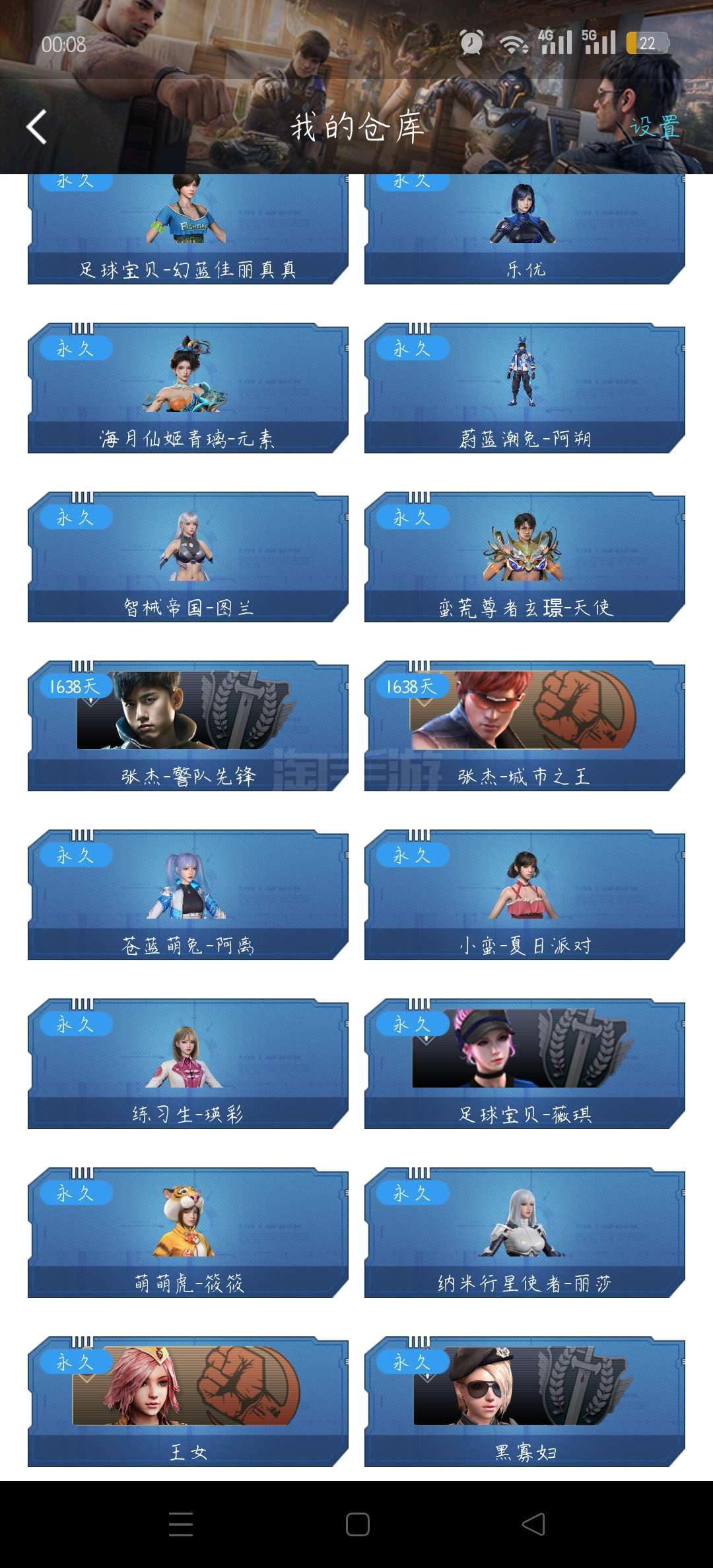Open recent apps from the navigation bar

(x=181, y=1524)
